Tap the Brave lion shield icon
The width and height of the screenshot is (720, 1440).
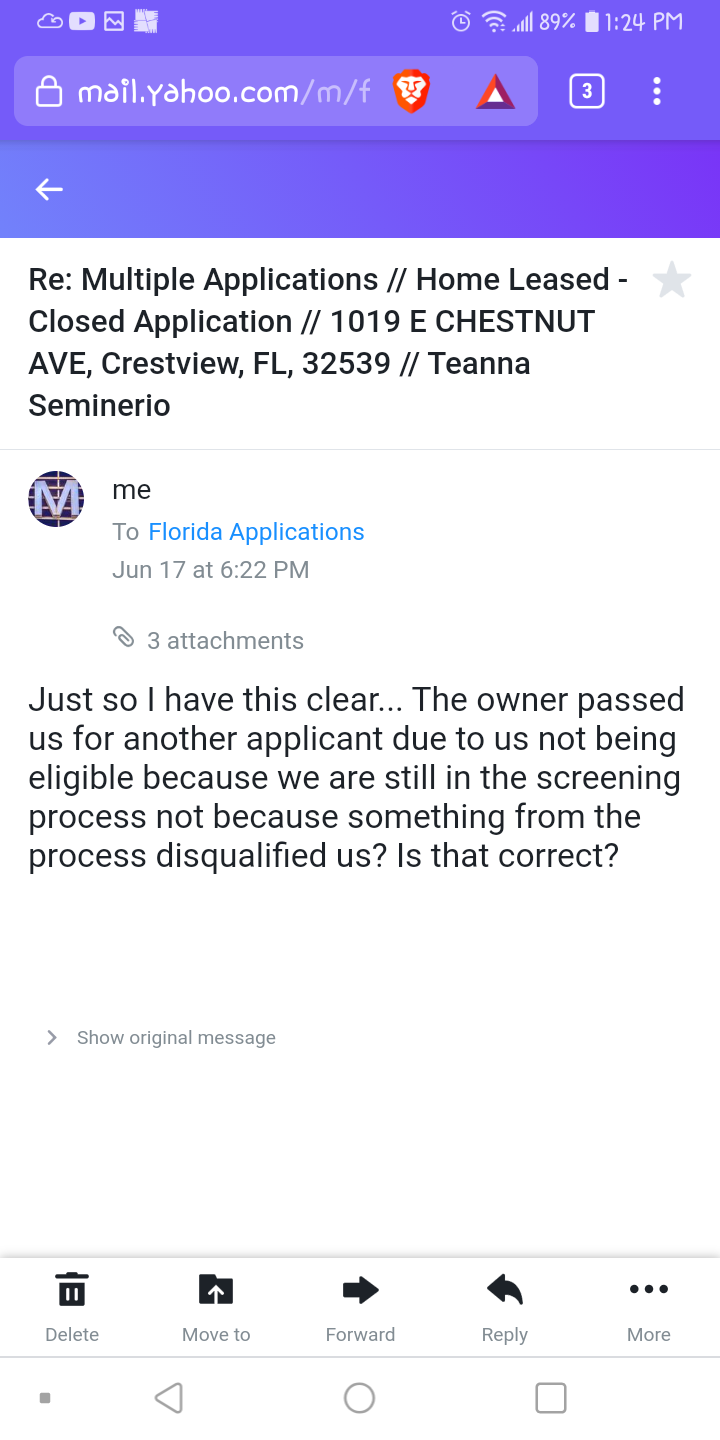coord(410,90)
